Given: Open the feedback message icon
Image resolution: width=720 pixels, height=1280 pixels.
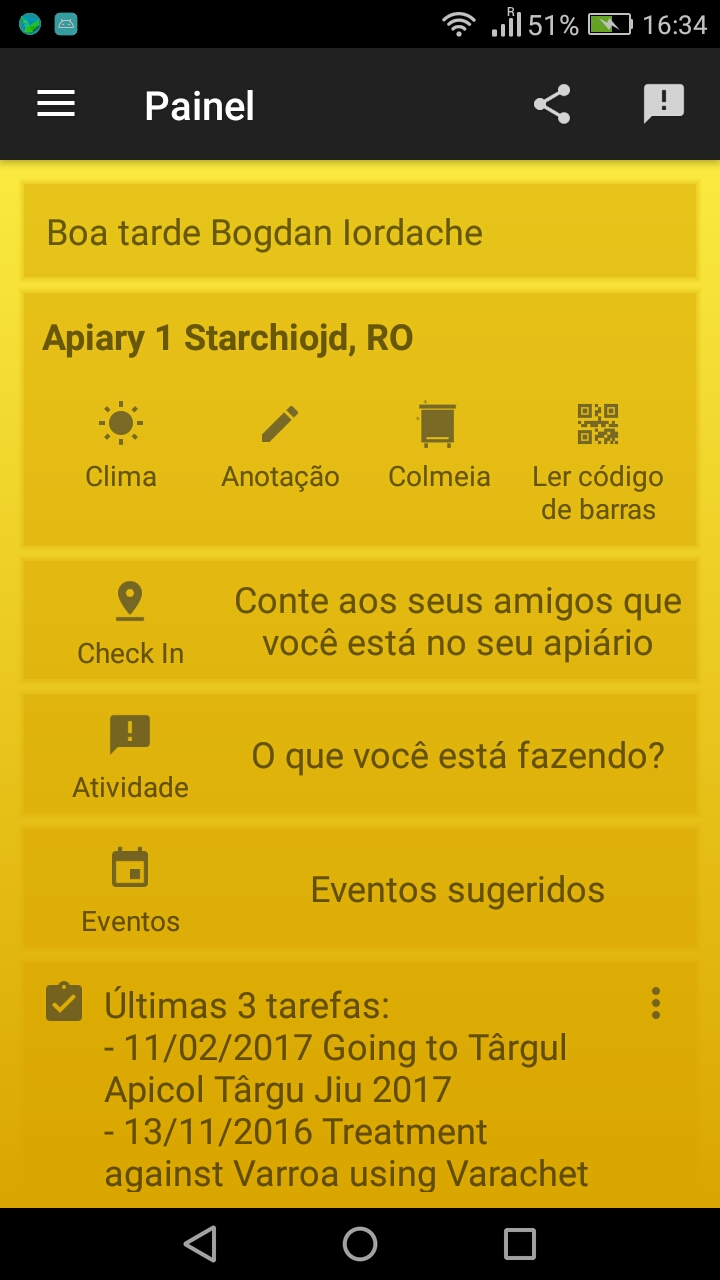Looking at the screenshot, I should 663,104.
